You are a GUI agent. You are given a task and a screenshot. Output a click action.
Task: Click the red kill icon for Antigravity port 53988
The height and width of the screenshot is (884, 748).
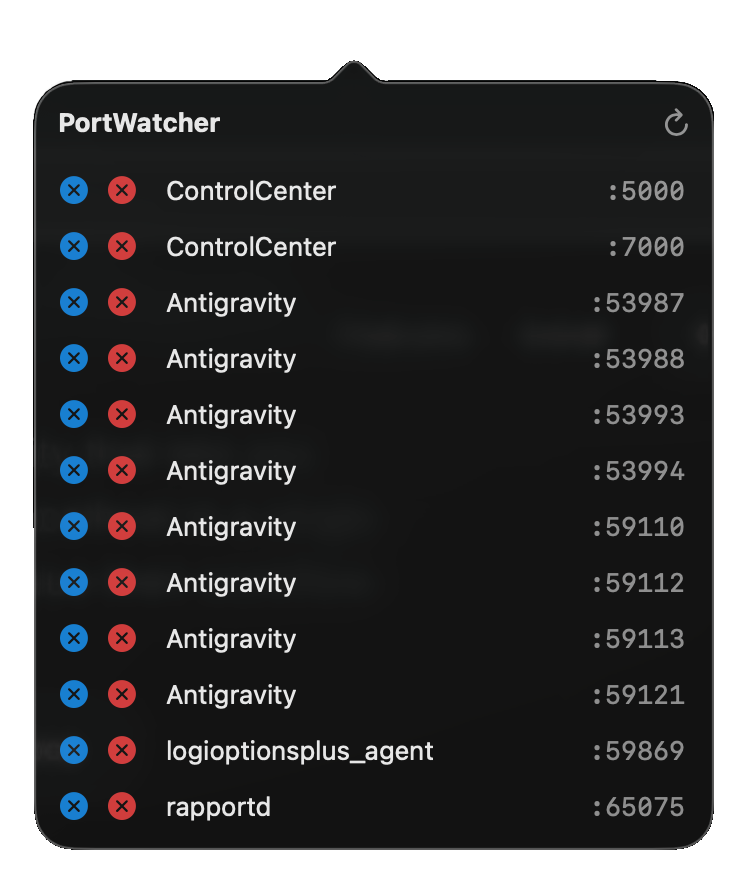coord(121,358)
